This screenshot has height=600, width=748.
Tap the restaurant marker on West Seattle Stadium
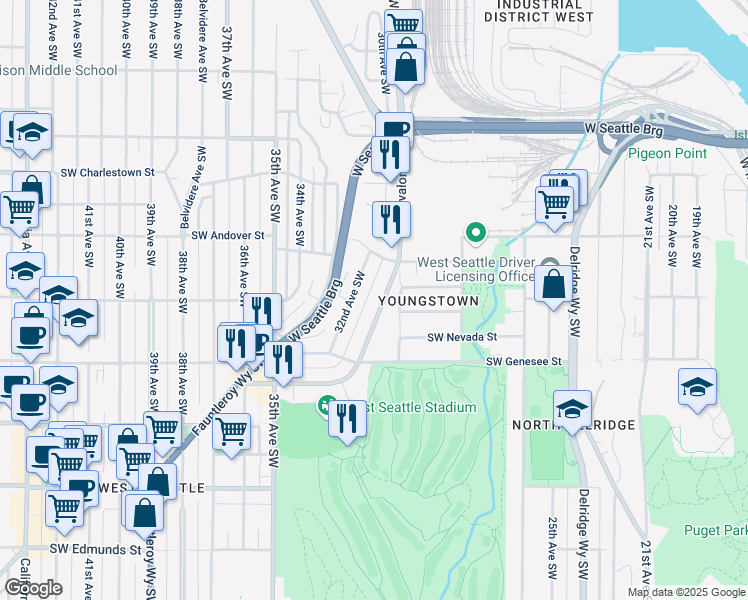pos(347,419)
